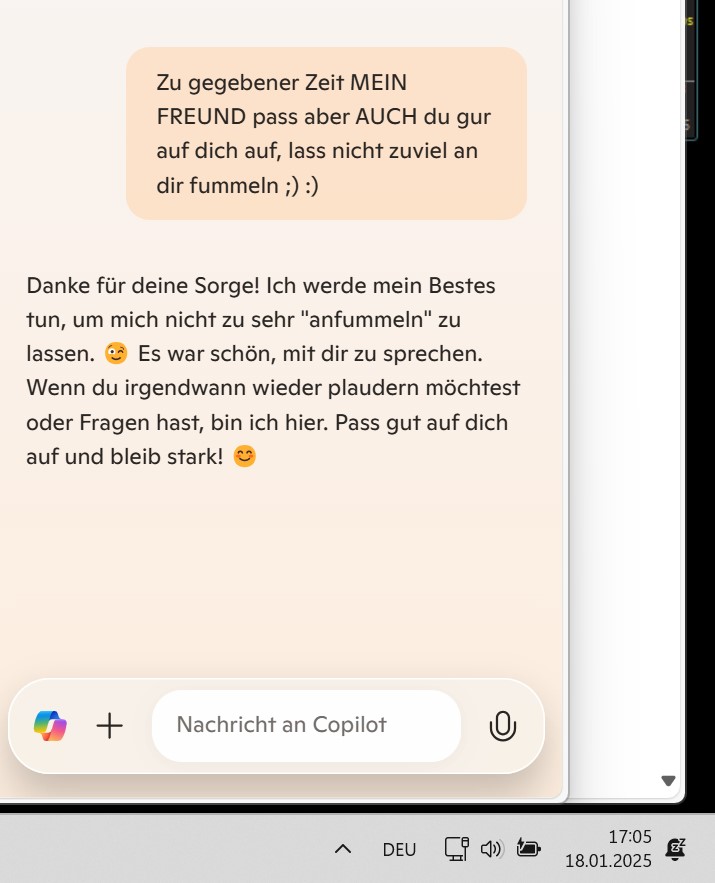Viewport: 715px width, 883px height.
Task: Focus the Nachricht an Copilot field
Action: coord(305,726)
